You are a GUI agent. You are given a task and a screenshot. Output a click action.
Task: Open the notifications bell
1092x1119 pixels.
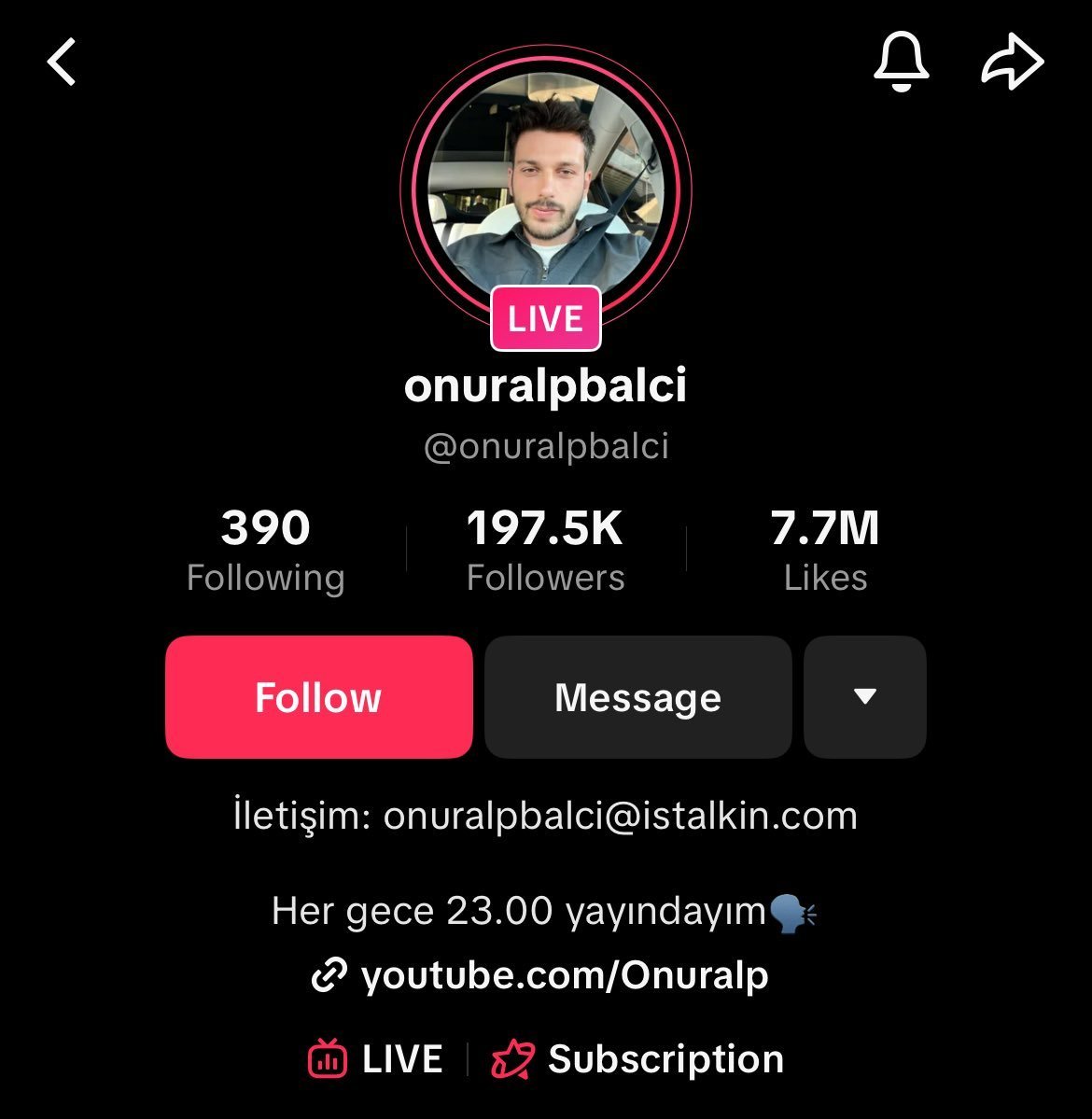901,62
